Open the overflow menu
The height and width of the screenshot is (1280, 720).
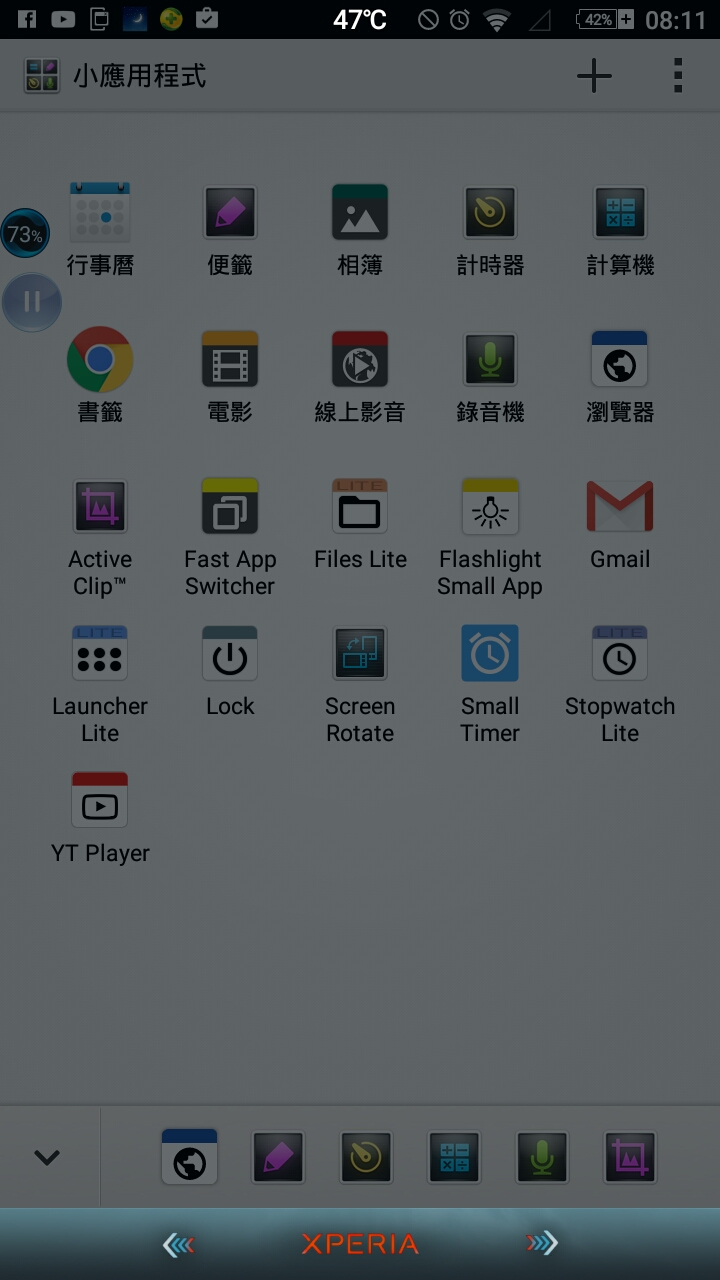click(x=678, y=76)
